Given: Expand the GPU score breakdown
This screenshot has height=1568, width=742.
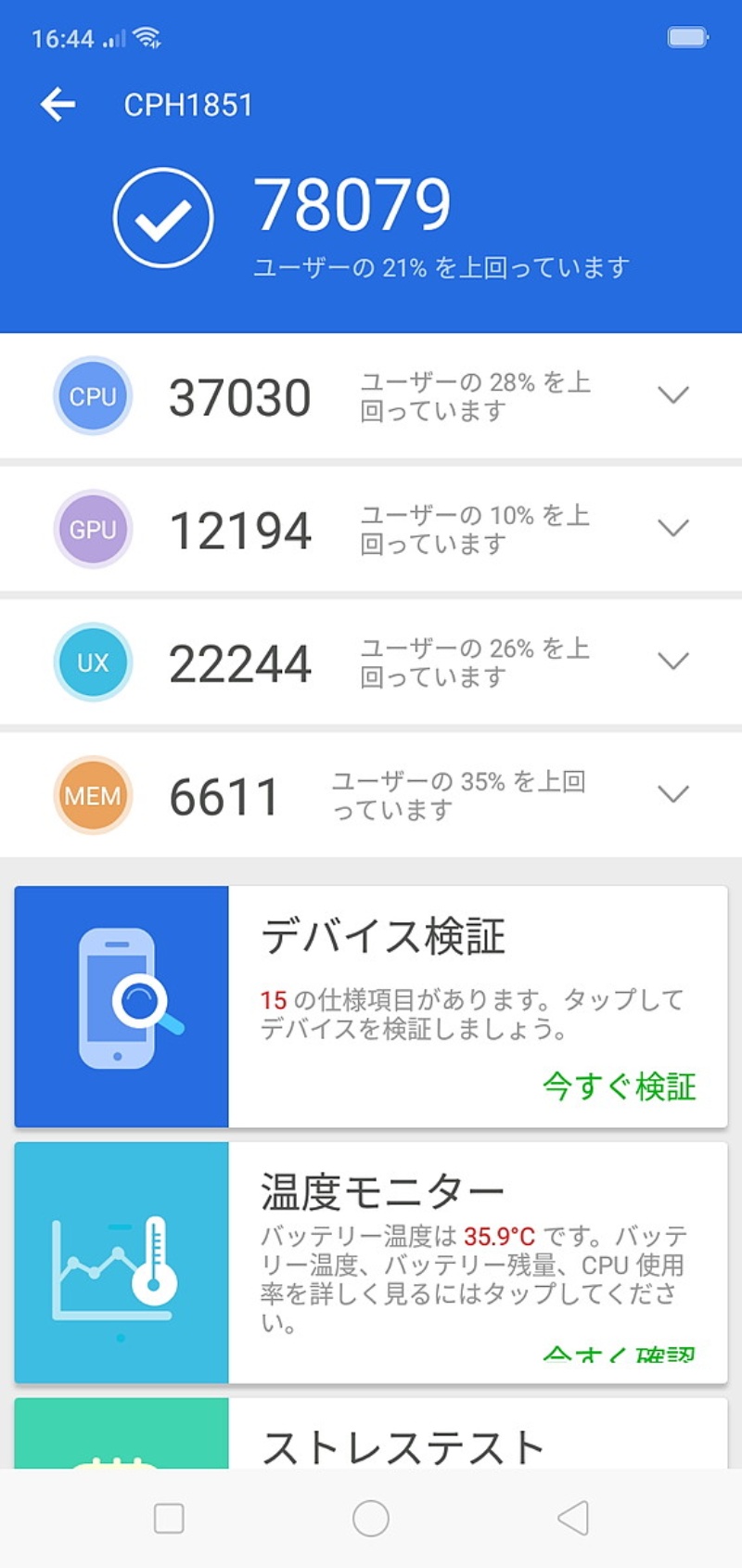Looking at the screenshot, I should 672,528.
